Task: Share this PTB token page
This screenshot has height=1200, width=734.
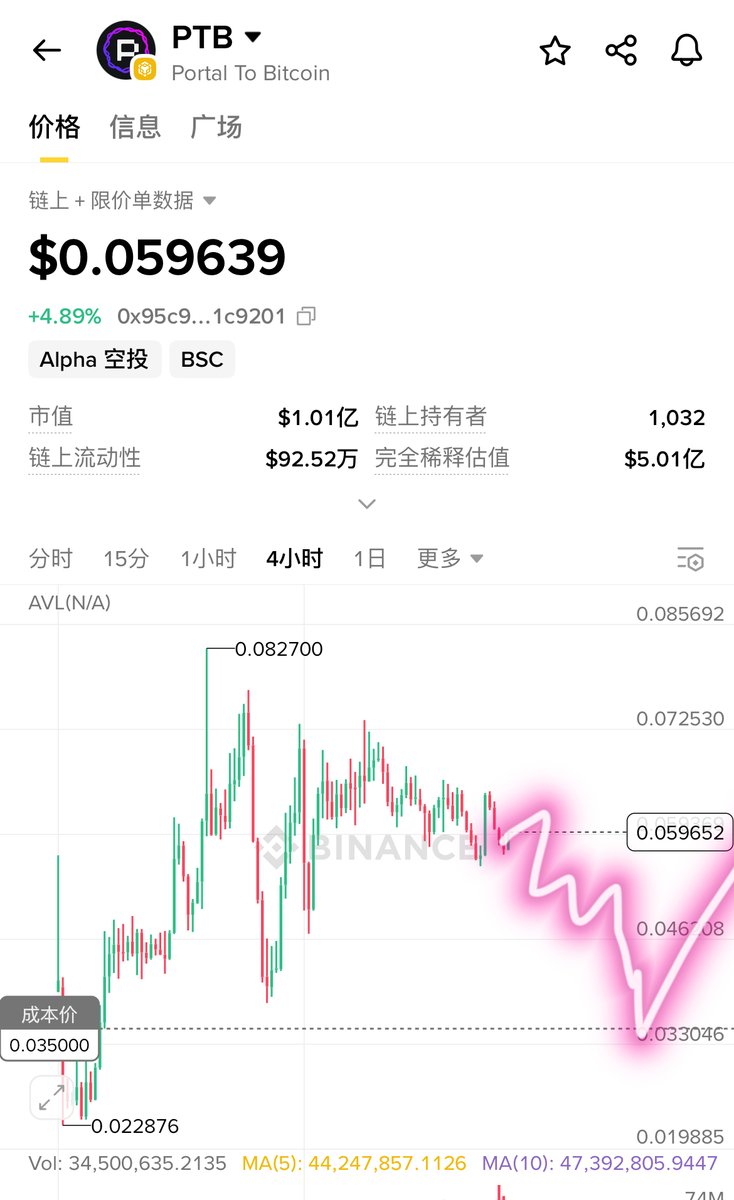Action: click(x=621, y=50)
